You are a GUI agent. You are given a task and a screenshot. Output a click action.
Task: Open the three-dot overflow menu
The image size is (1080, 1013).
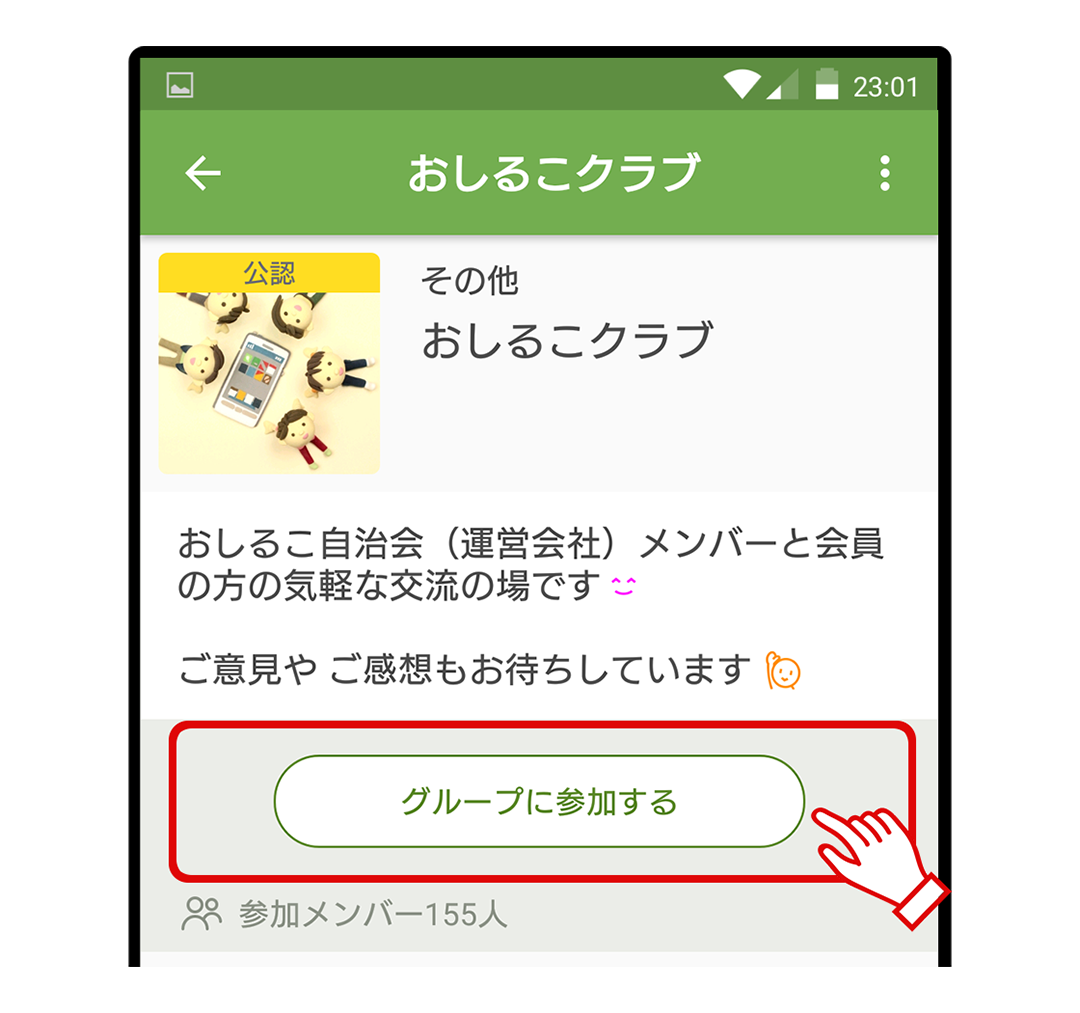[884, 174]
